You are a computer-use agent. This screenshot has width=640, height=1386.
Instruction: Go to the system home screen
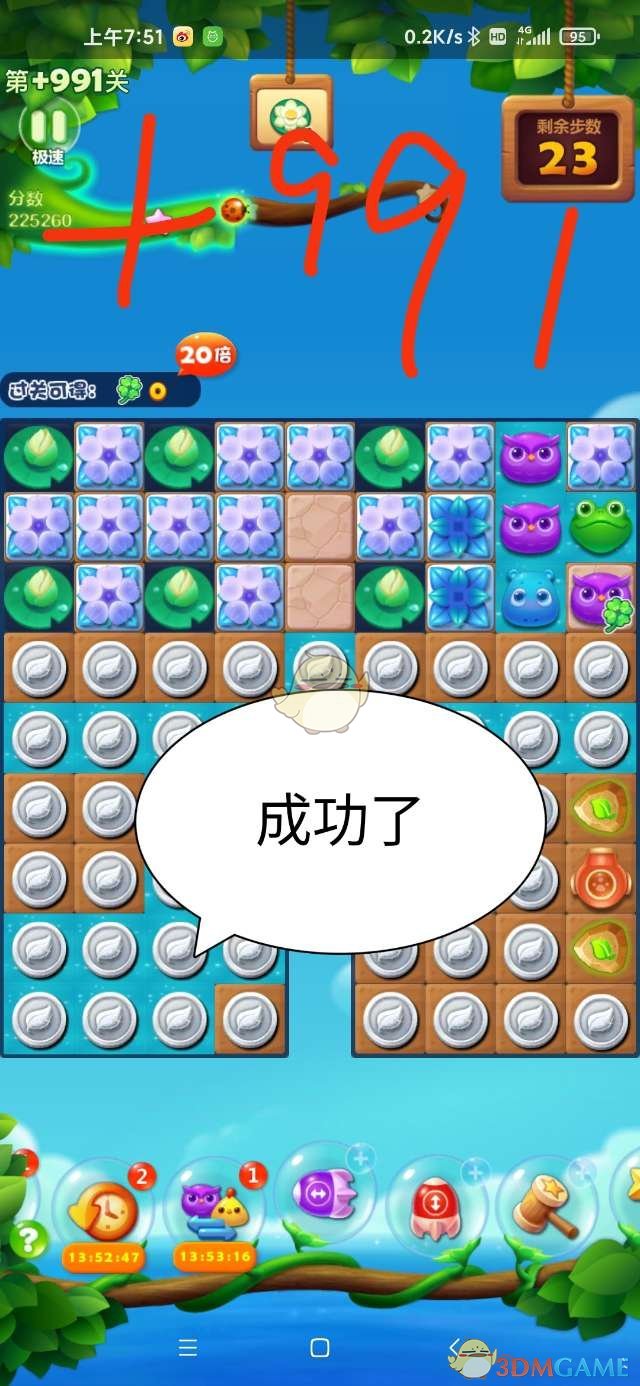320,1347
